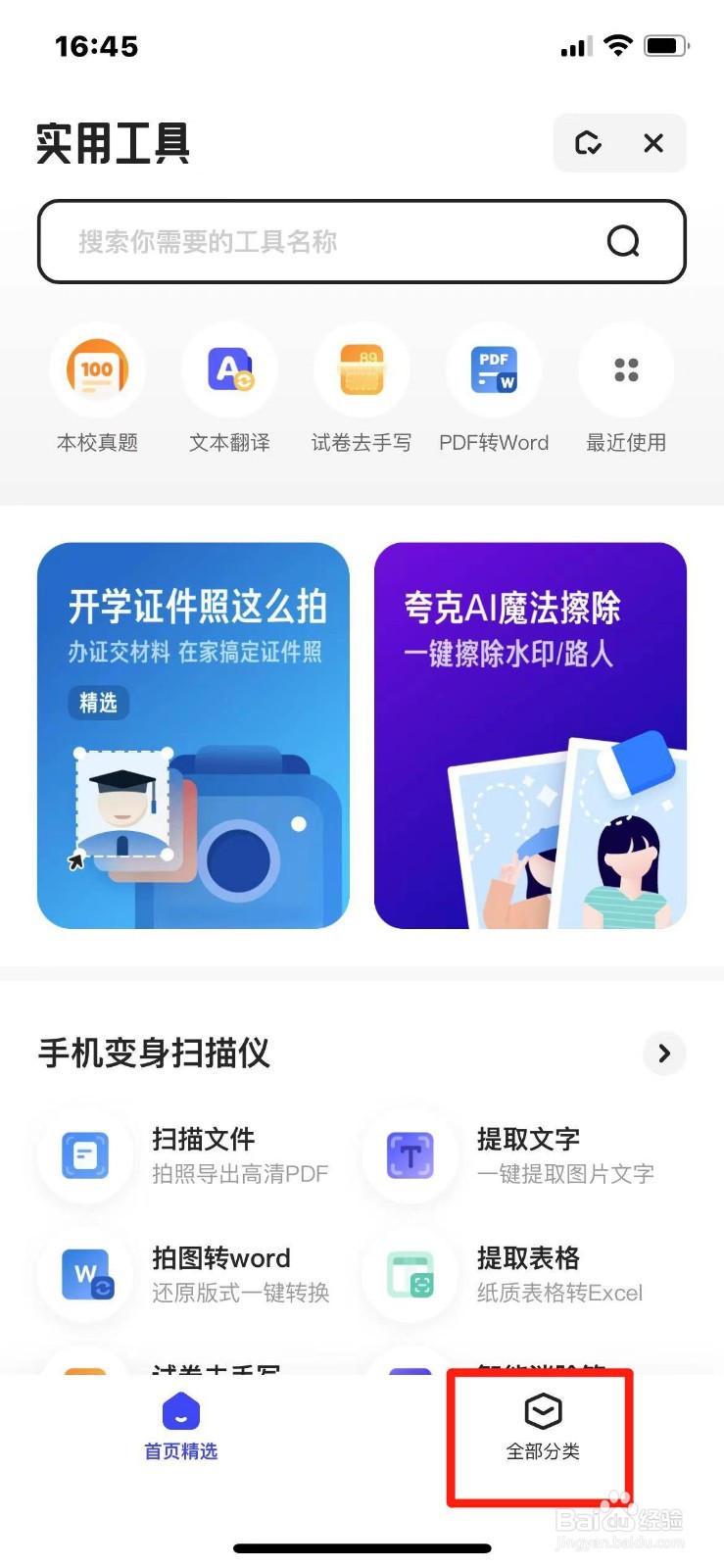Open the 试卷去手写 tool
The width and height of the screenshot is (724, 1568).
[362, 370]
